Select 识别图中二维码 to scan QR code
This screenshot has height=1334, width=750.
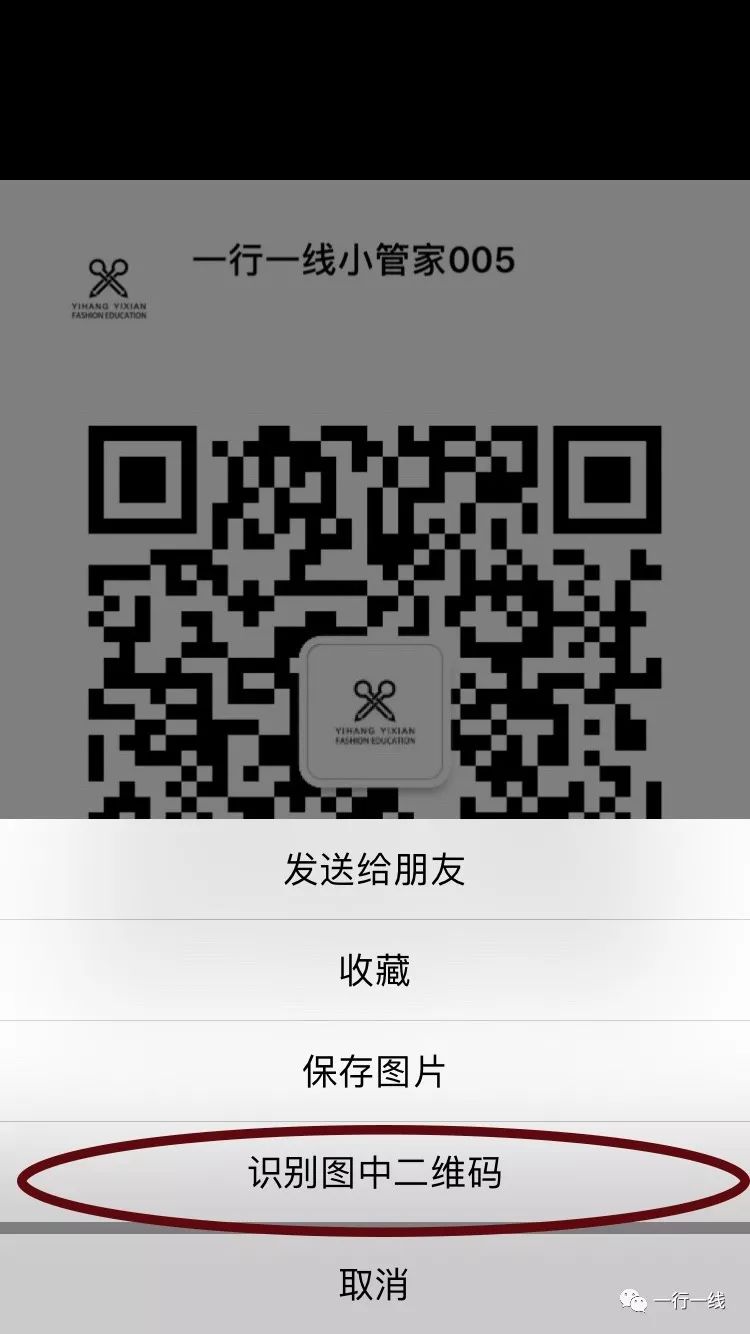375,1172
